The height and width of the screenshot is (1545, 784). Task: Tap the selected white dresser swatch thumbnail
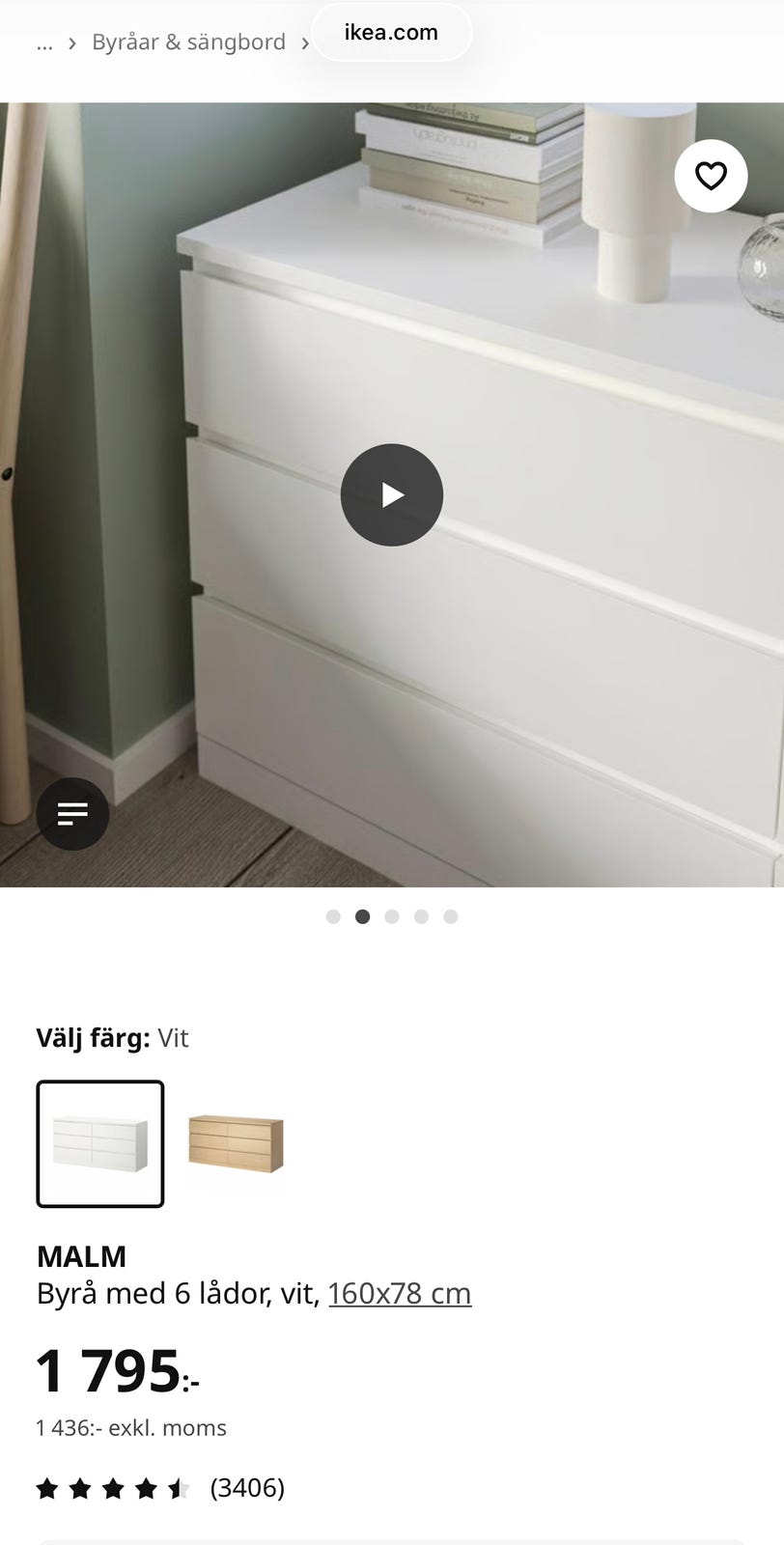pyautogui.click(x=100, y=1143)
